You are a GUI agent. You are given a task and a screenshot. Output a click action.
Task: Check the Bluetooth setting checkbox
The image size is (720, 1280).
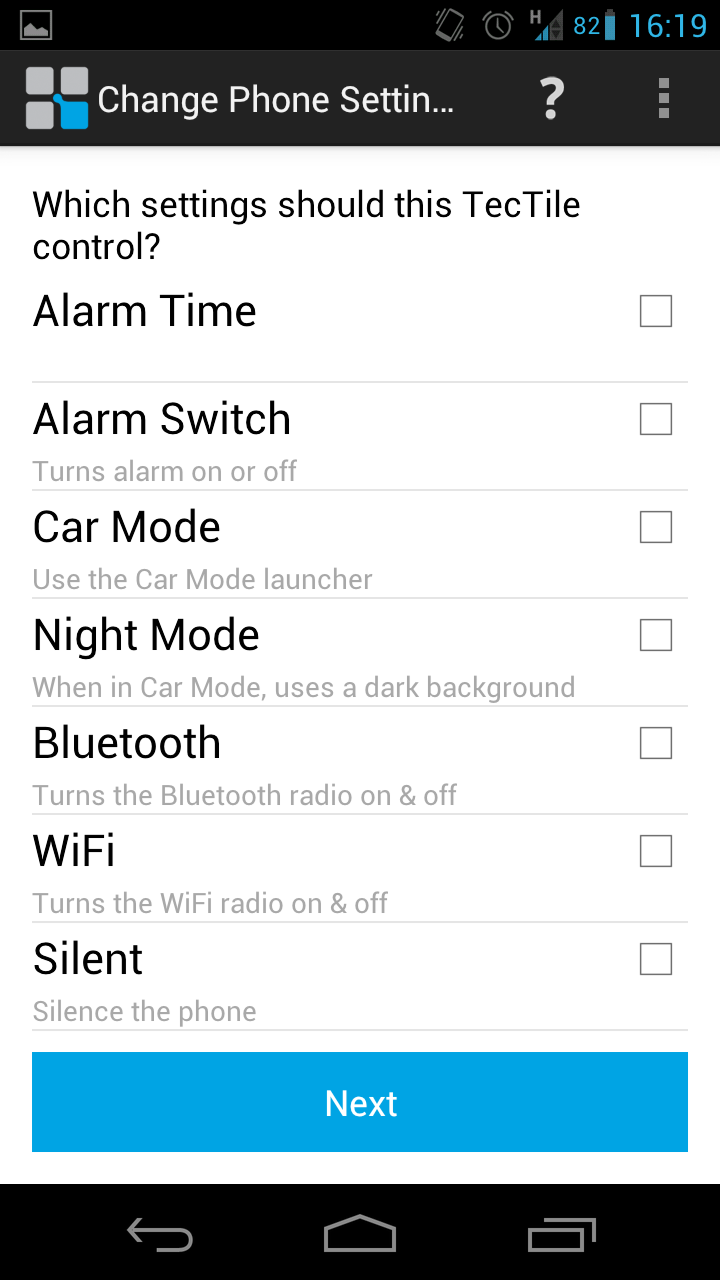656,743
